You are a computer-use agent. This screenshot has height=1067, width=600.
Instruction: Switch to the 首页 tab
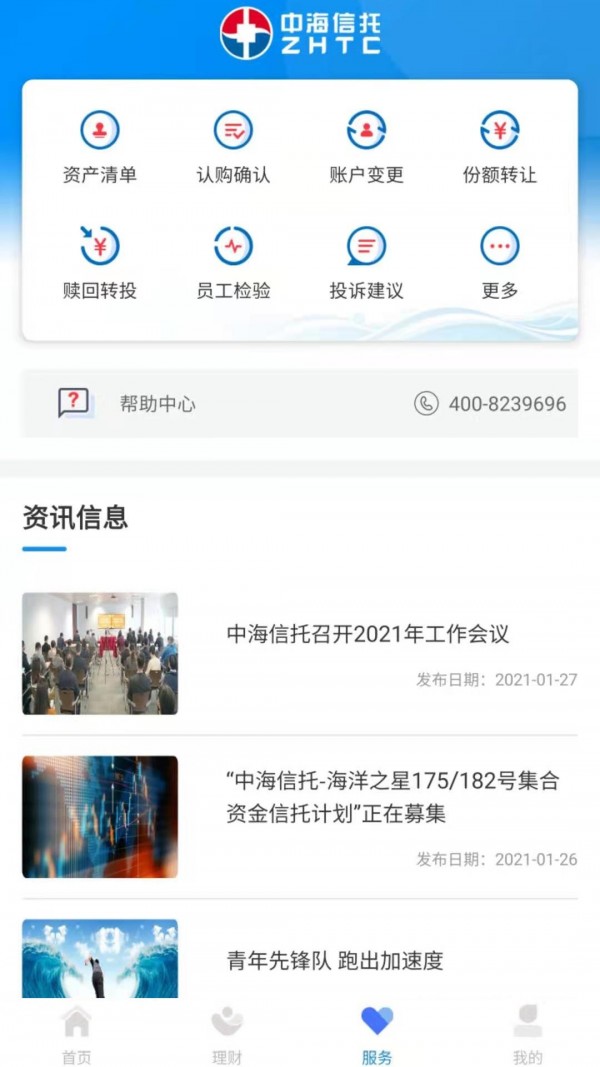76,1033
